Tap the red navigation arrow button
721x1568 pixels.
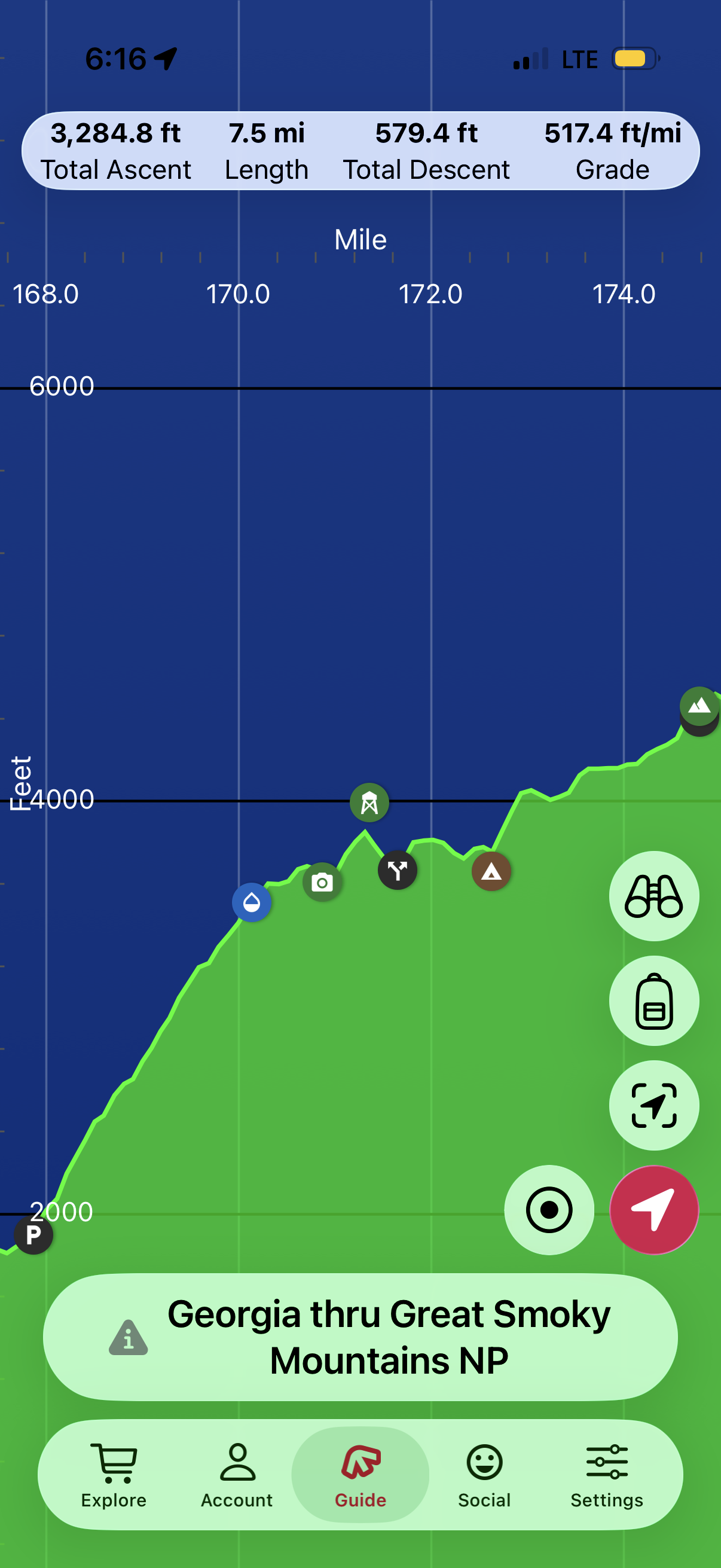(x=653, y=1209)
